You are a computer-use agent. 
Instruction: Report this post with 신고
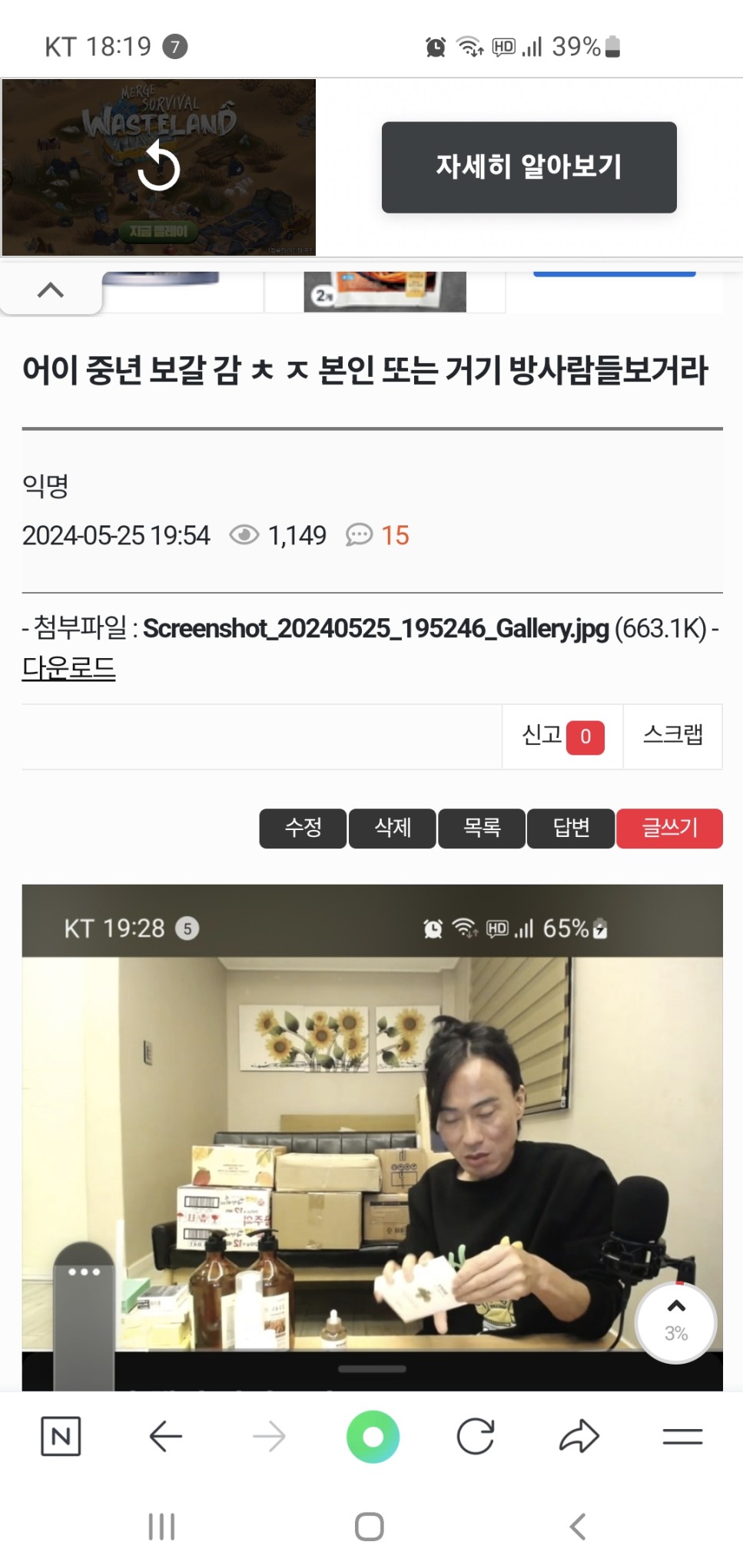562,736
